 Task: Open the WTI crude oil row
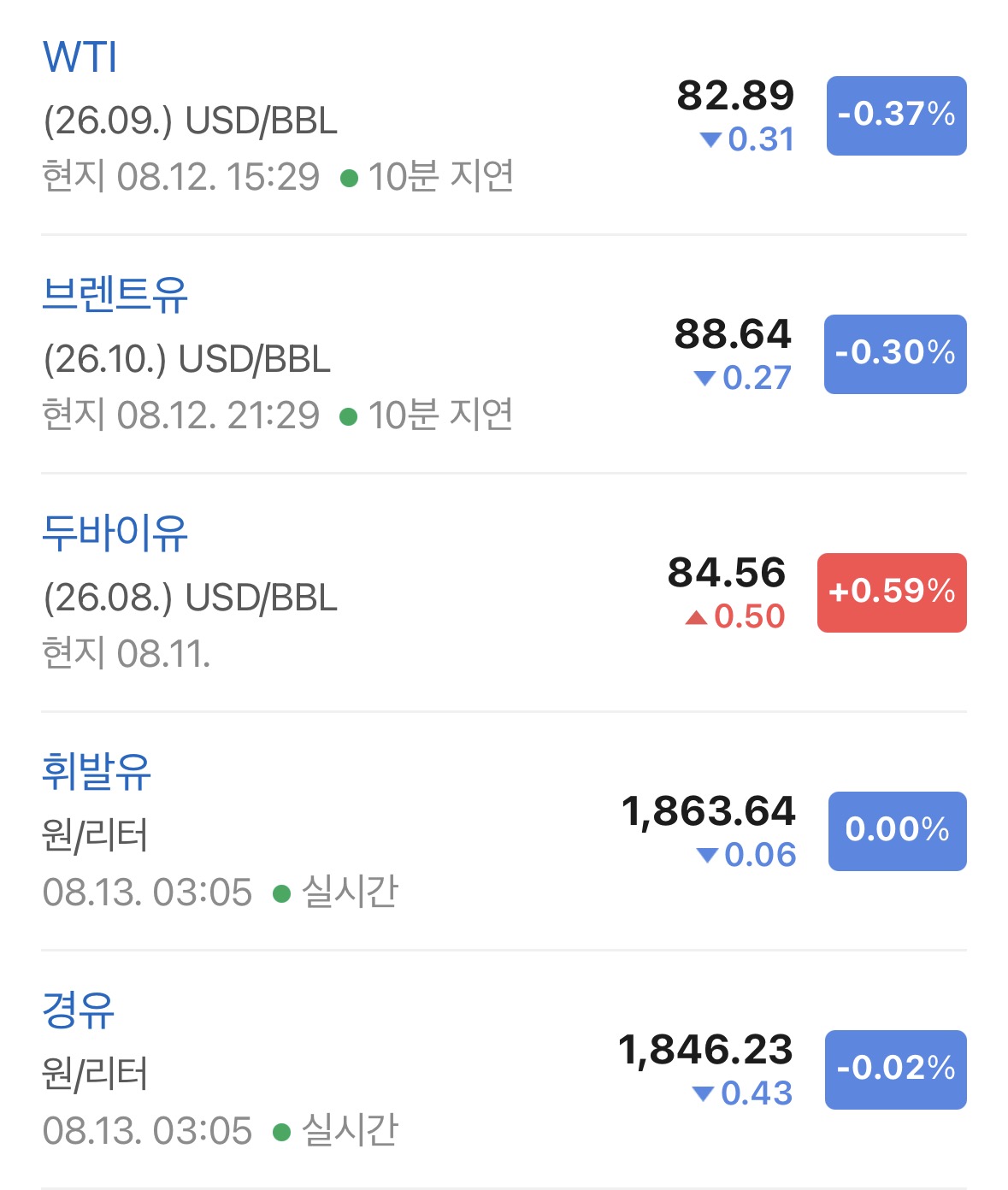click(504, 117)
